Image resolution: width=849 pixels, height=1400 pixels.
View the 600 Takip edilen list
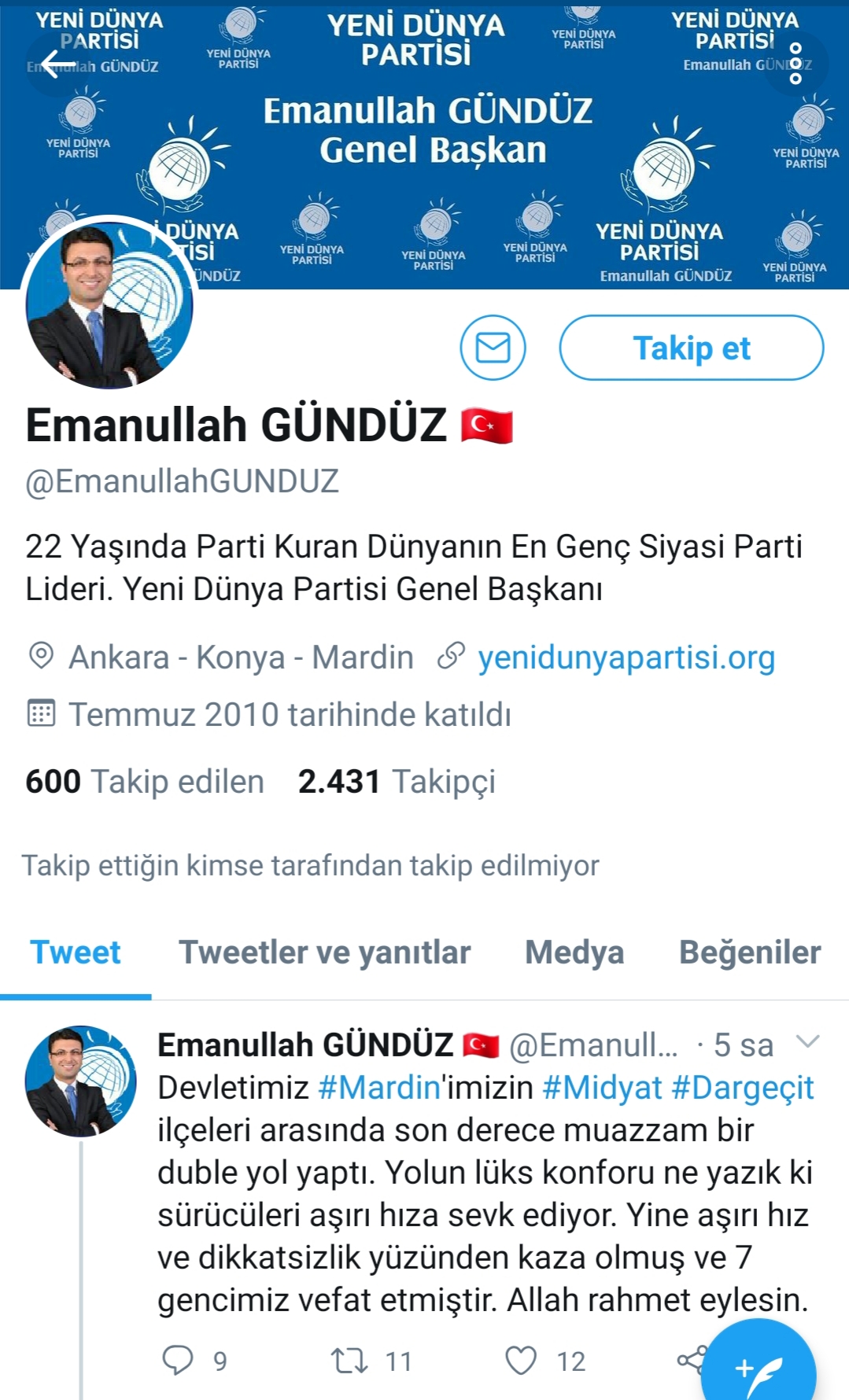click(x=145, y=782)
